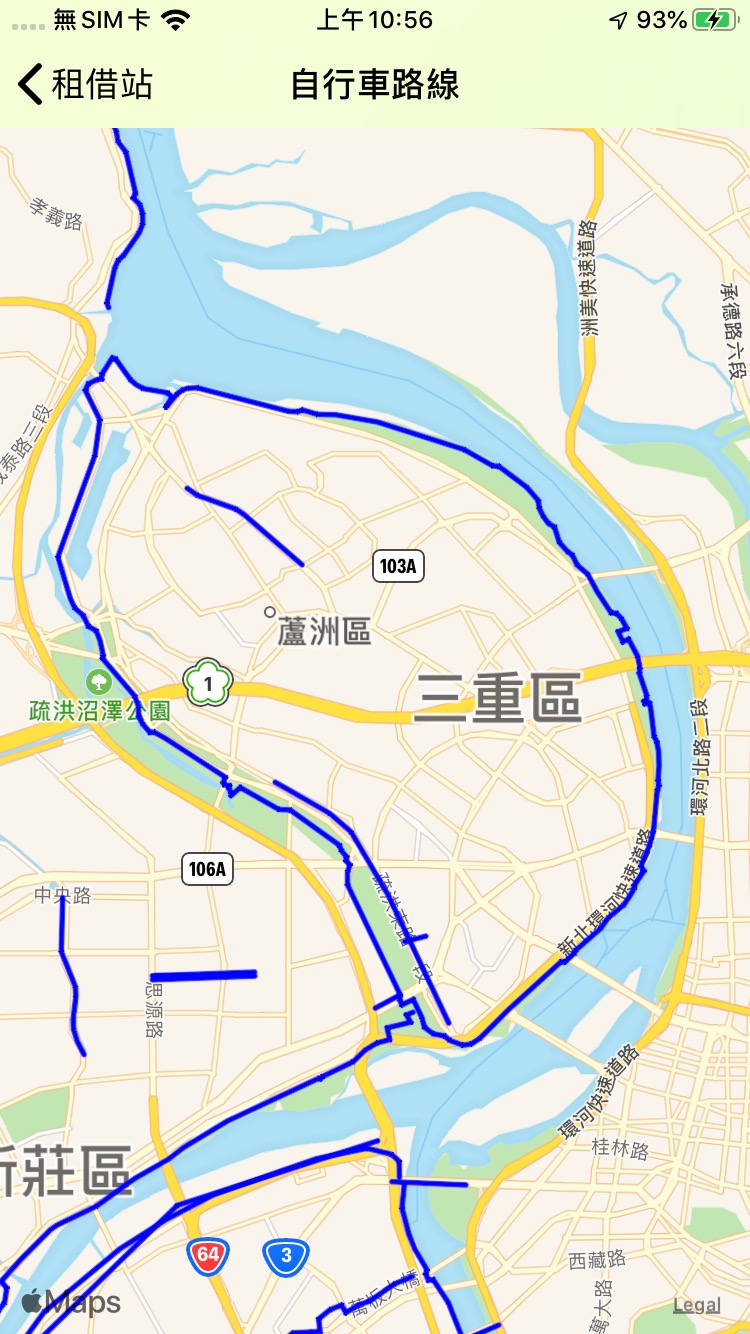Open the Legal link on the map
Screen dimensions: 750x1334
tap(696, 1304)
